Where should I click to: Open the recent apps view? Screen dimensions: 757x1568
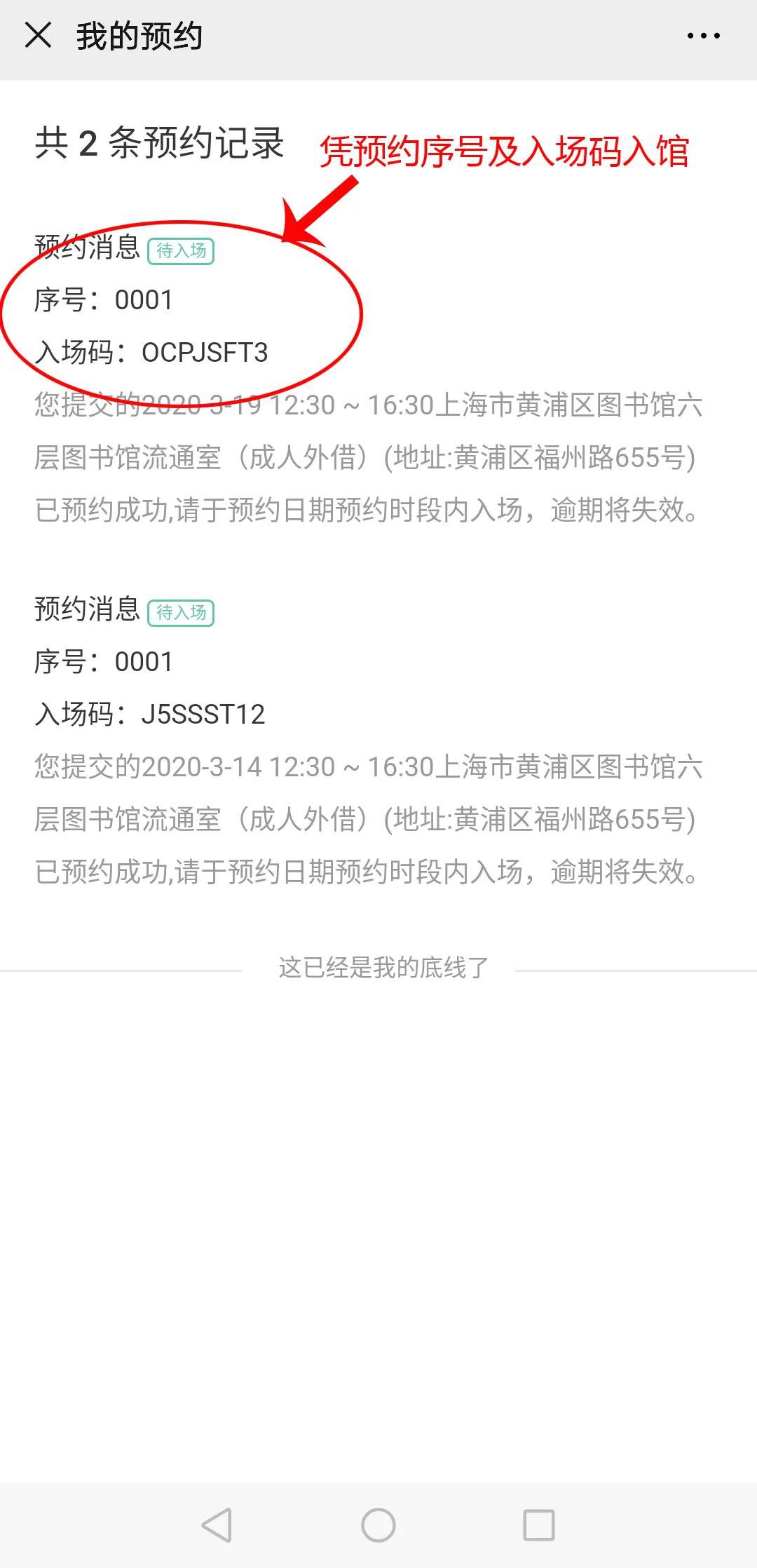click(538, 1525)
